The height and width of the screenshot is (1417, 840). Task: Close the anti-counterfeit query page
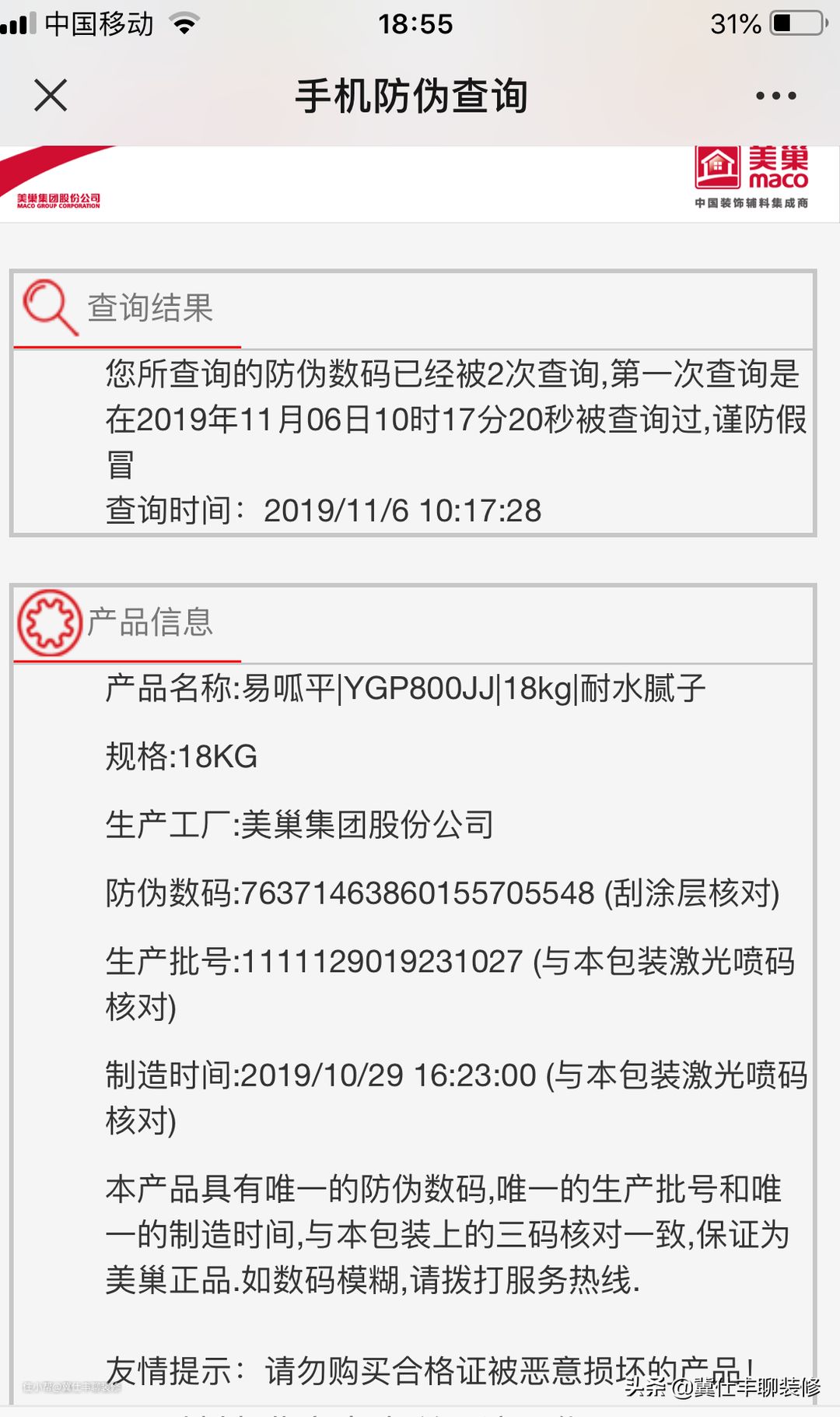(51, 96)
